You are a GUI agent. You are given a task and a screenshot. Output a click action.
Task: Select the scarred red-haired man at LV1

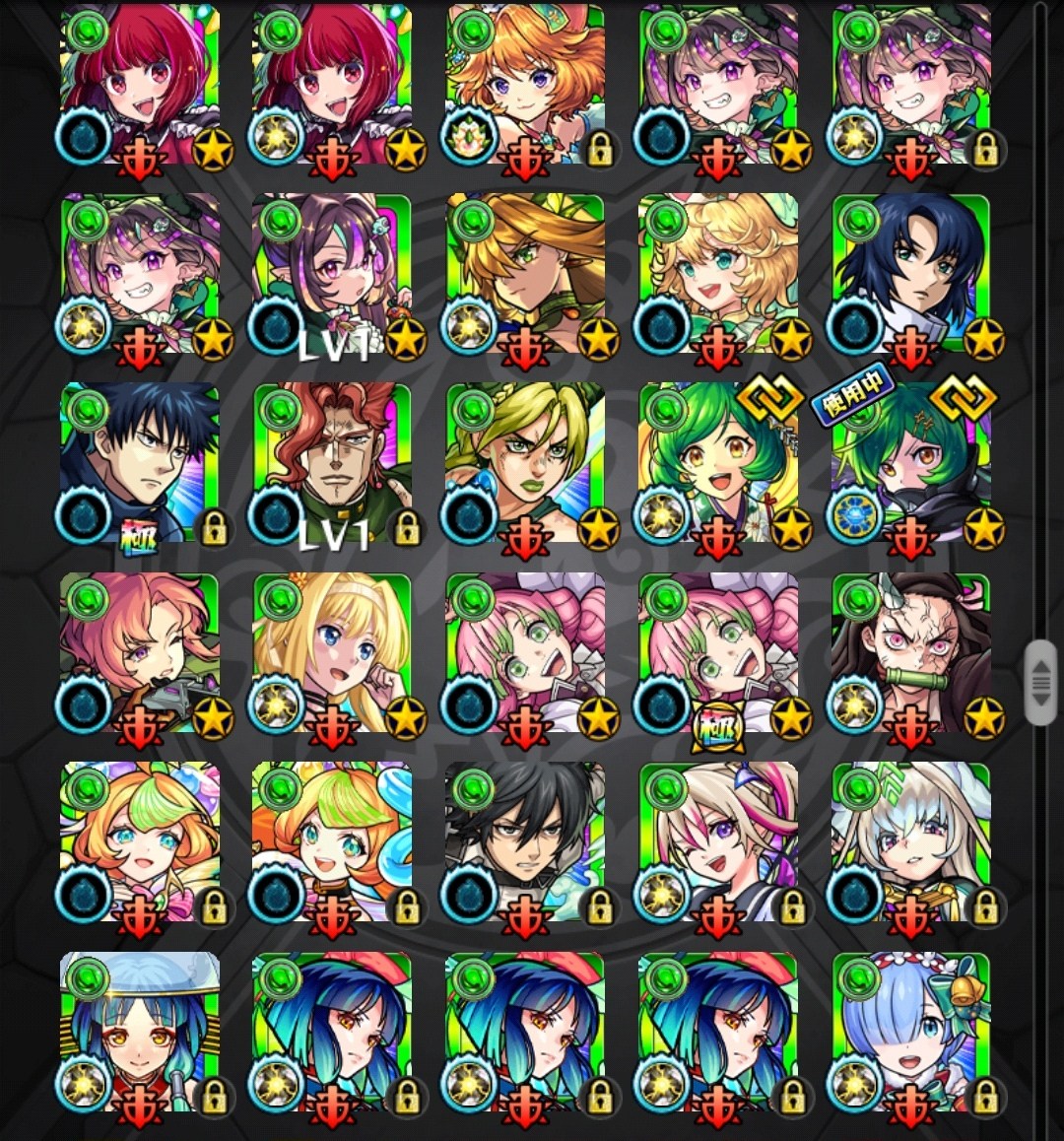click(332, 463)
